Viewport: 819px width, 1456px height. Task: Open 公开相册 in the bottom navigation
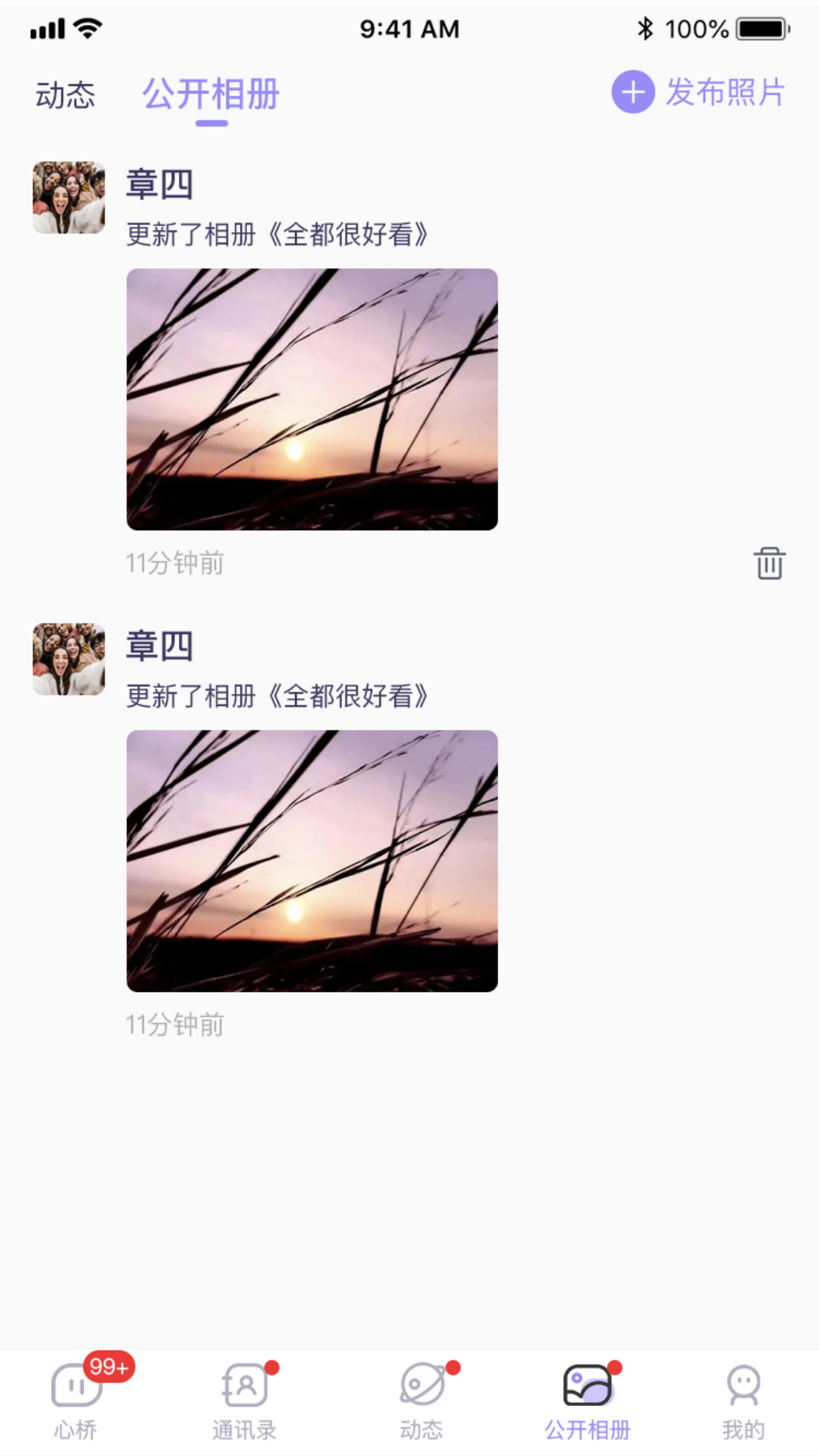tap(588, 1400)
